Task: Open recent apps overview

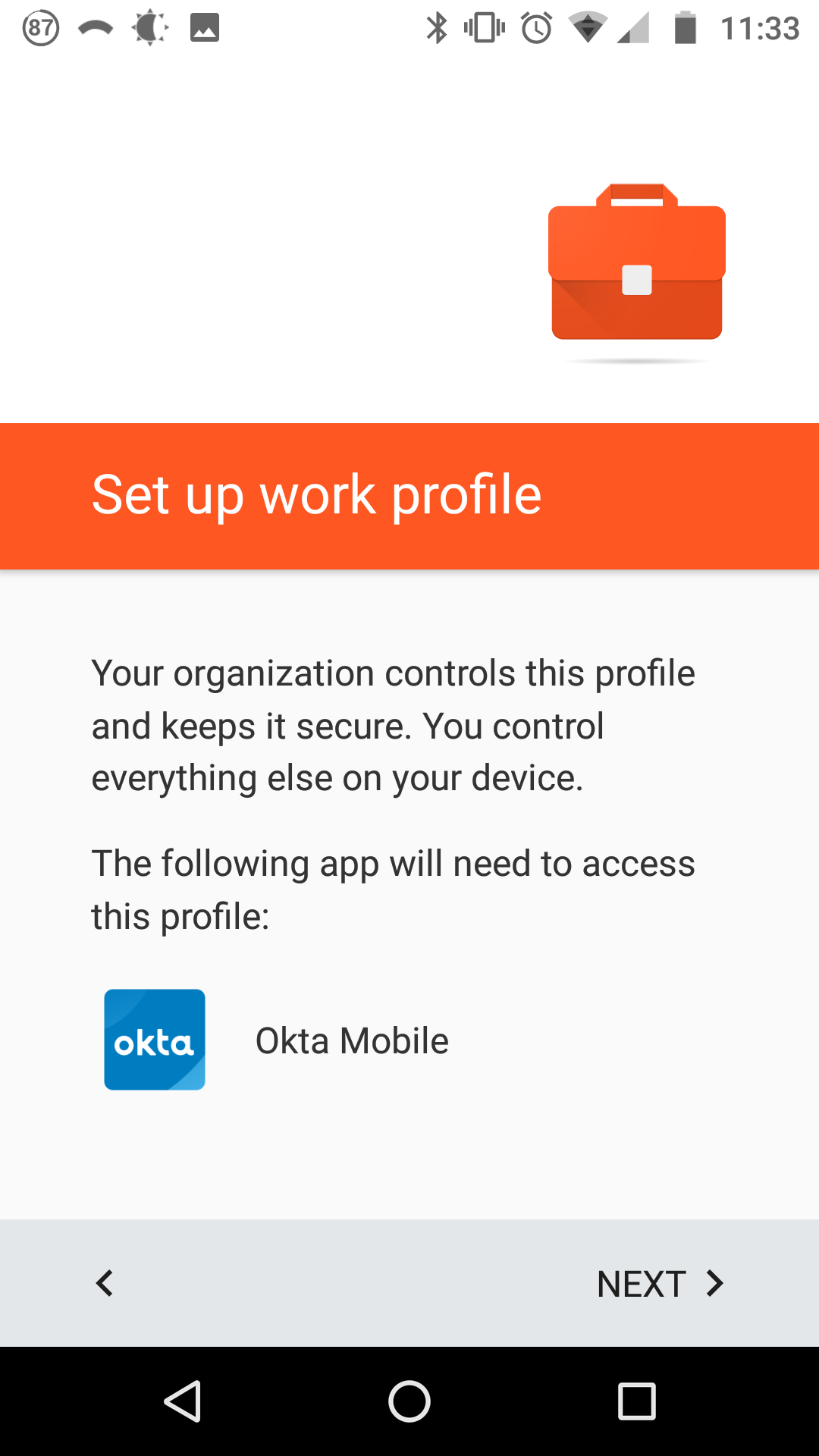Action: [636, 1401]
